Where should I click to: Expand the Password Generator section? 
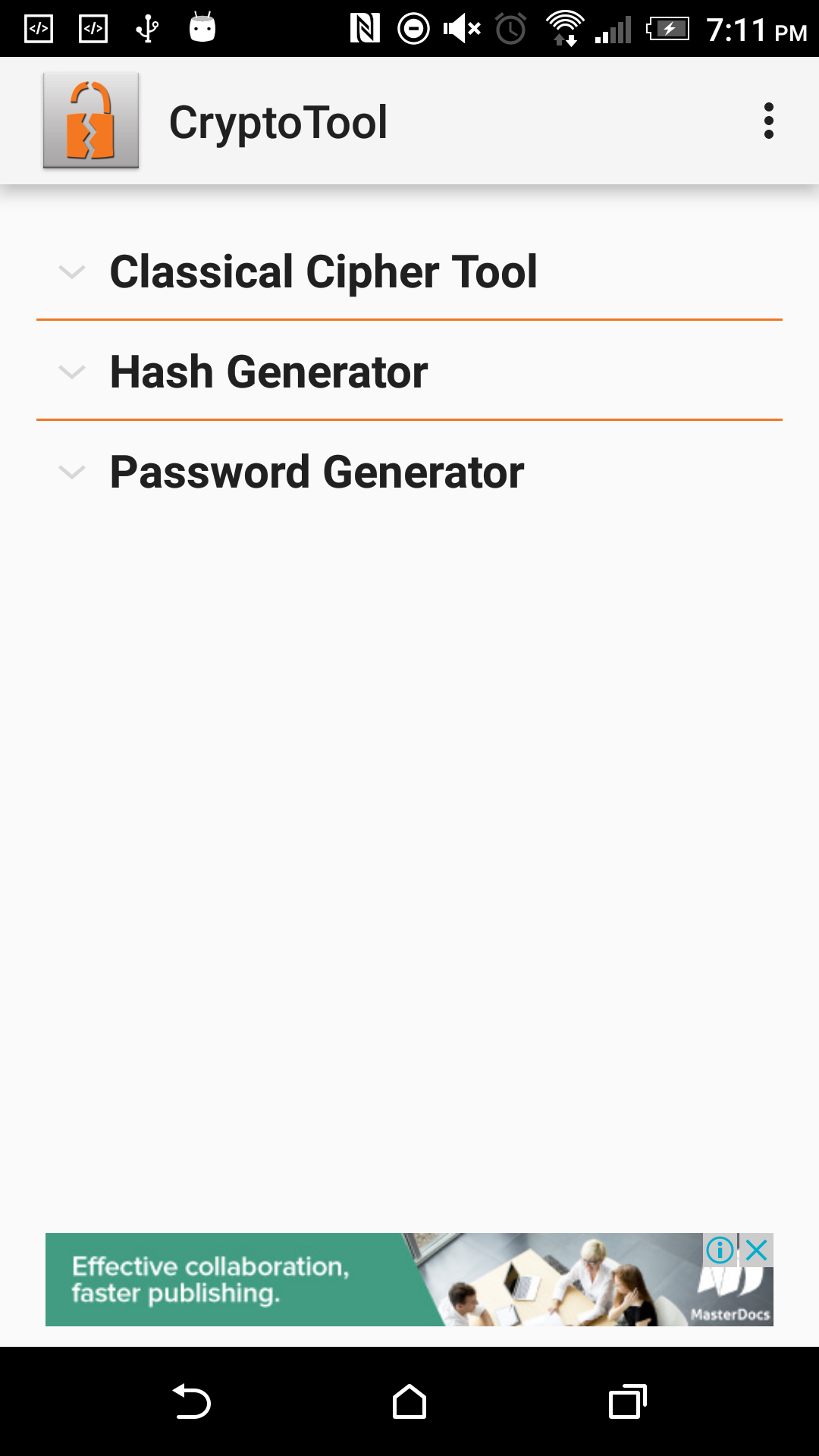[72, 472]
